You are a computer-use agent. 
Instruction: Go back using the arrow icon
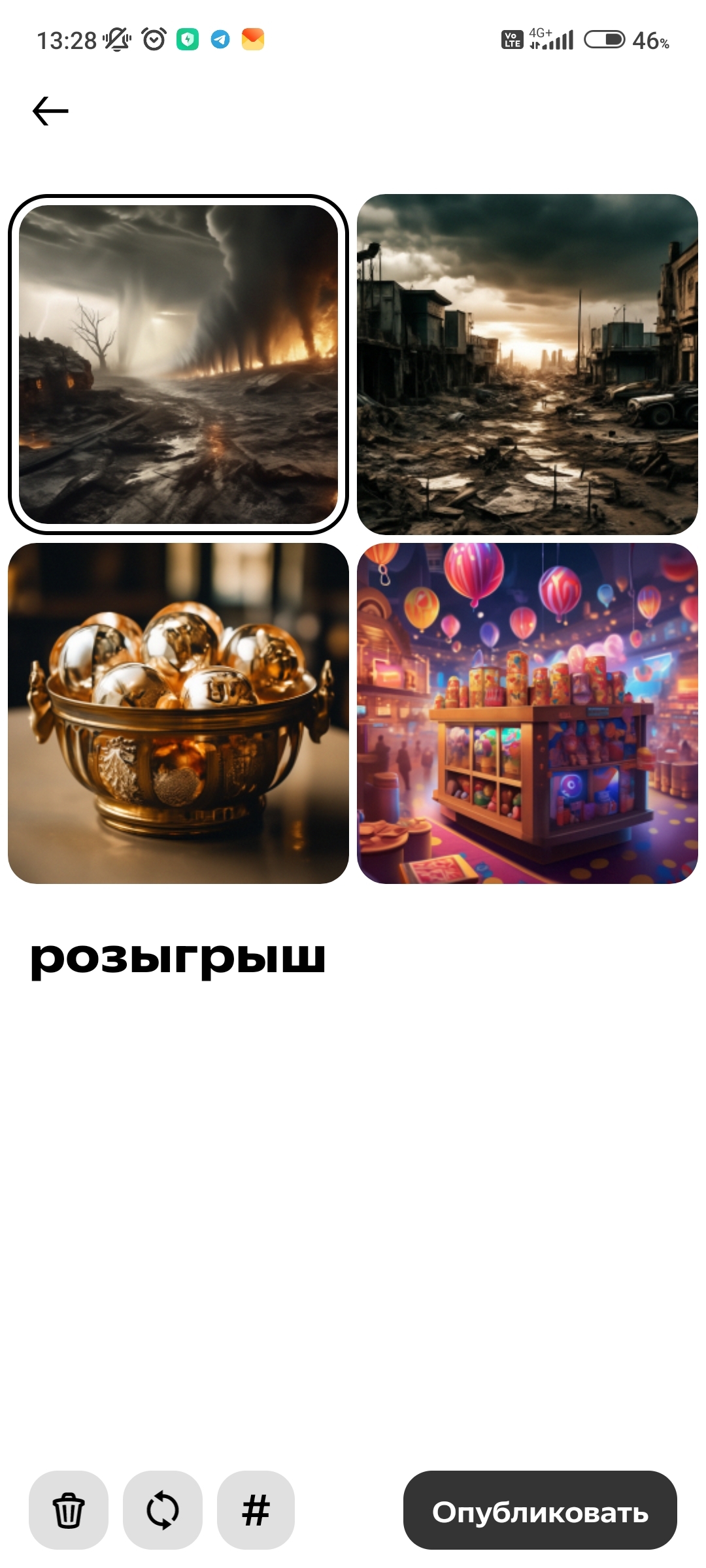pos(50,110)
